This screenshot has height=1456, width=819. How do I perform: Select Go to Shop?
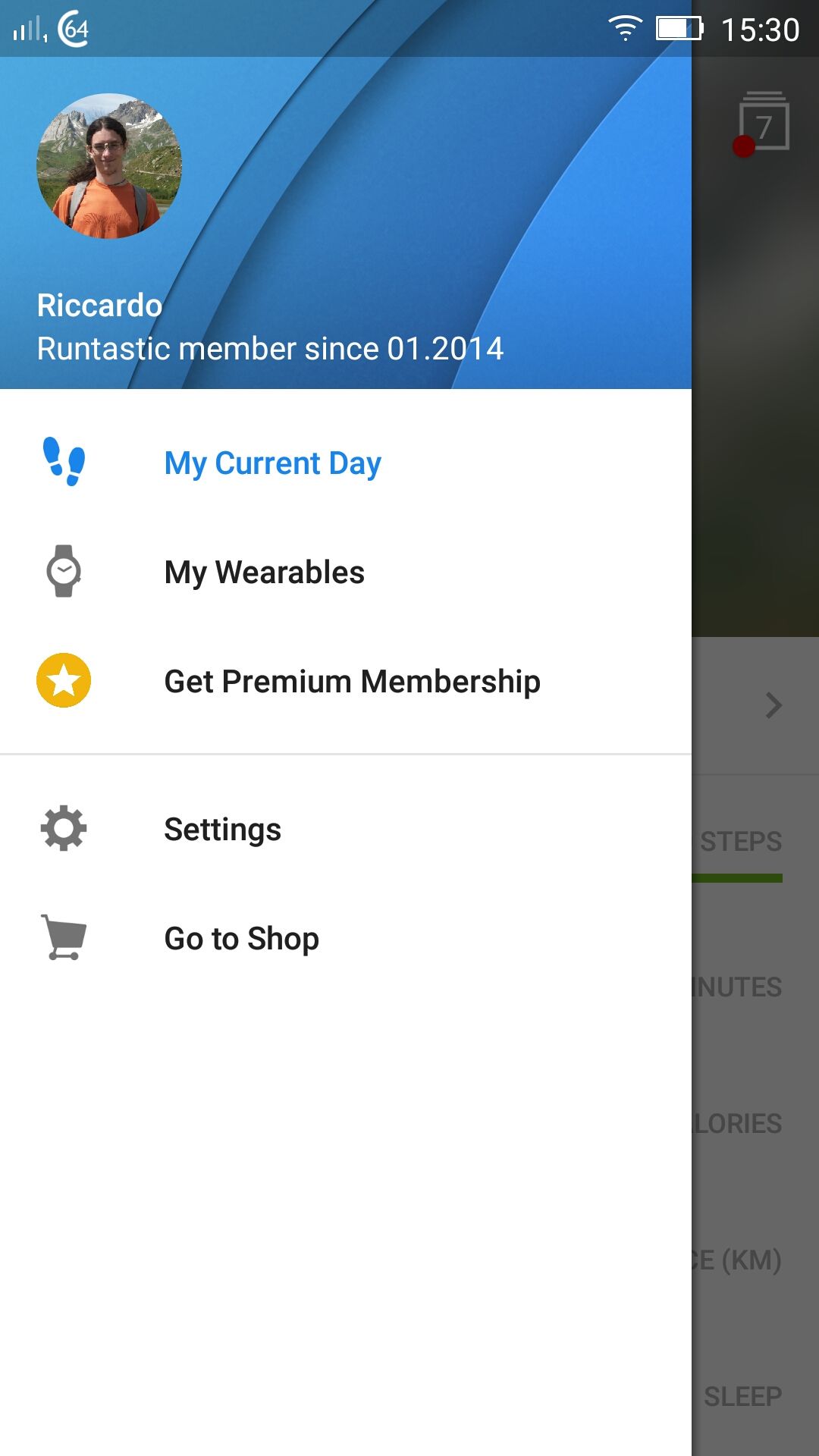(241, 938)
